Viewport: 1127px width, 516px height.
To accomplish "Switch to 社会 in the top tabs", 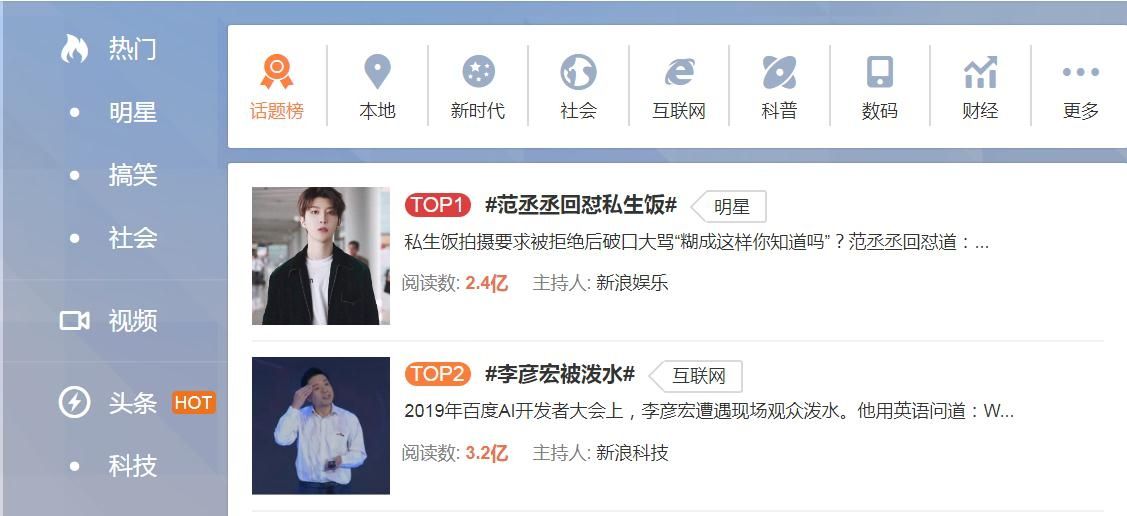I will pos(578,87).
